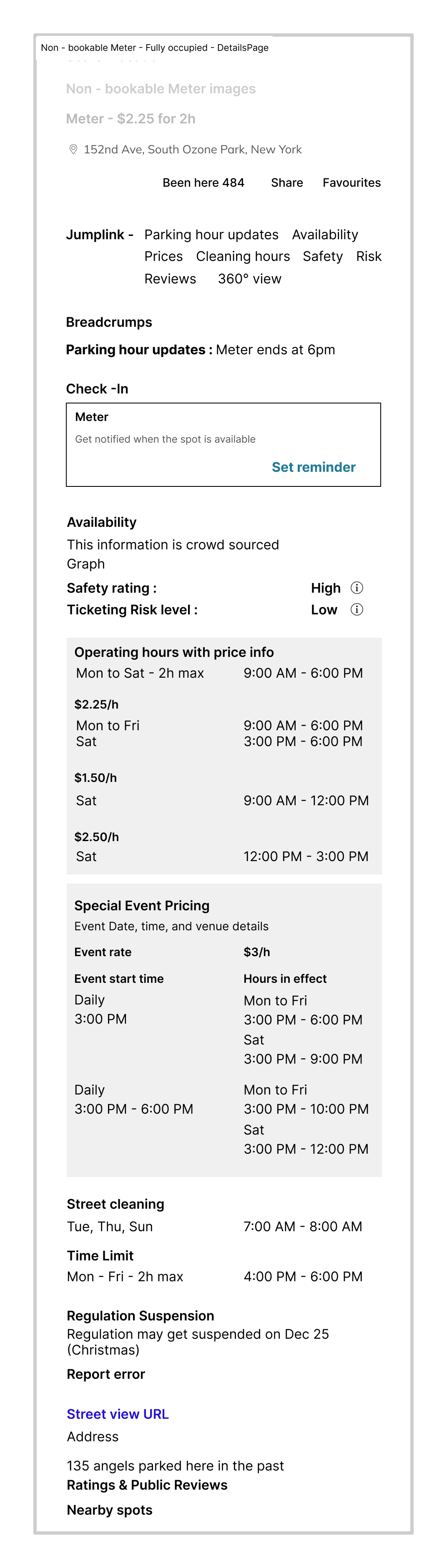Tap the Share option

point(287,183)
